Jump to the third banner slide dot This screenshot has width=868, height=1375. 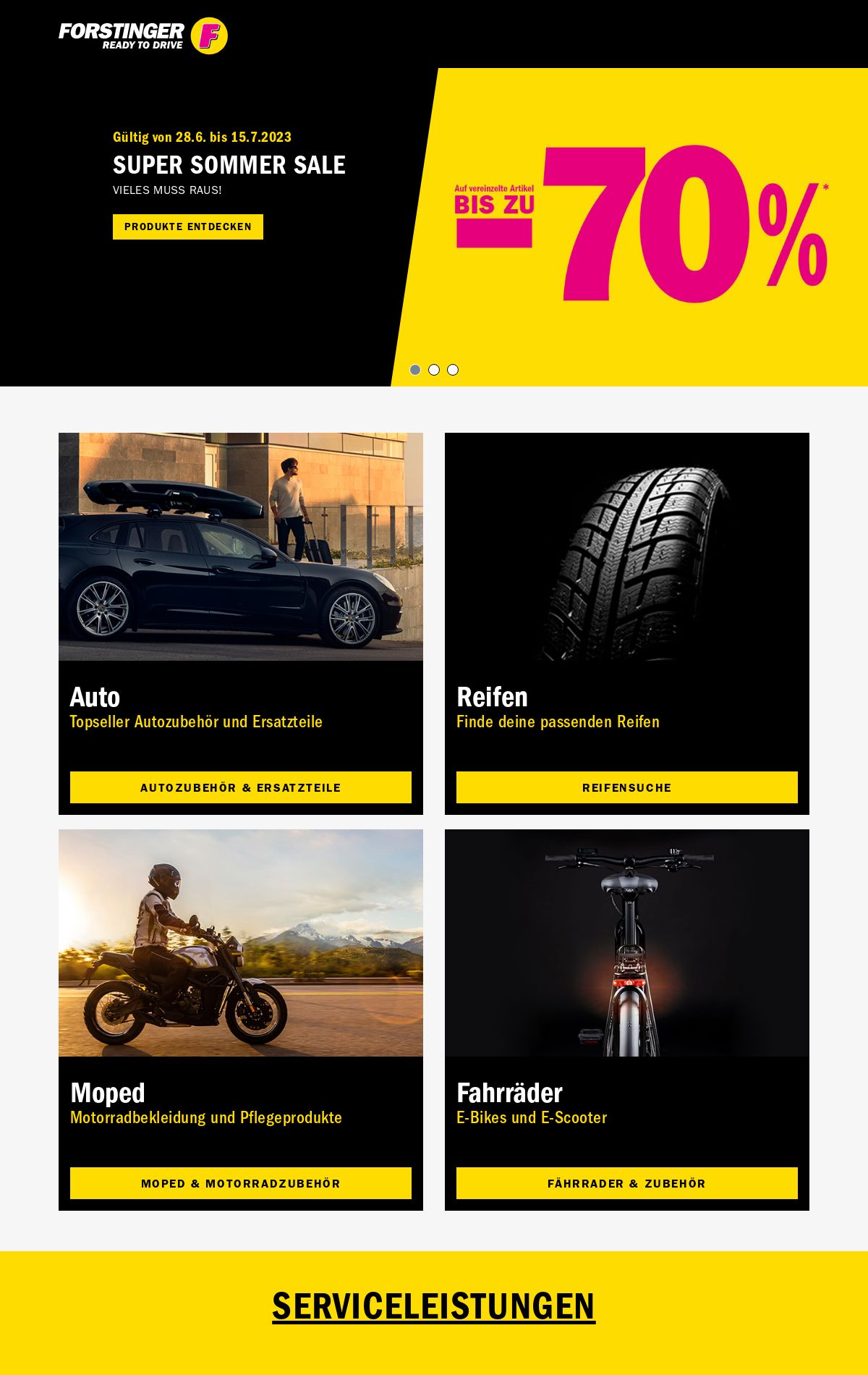[453, 370]
